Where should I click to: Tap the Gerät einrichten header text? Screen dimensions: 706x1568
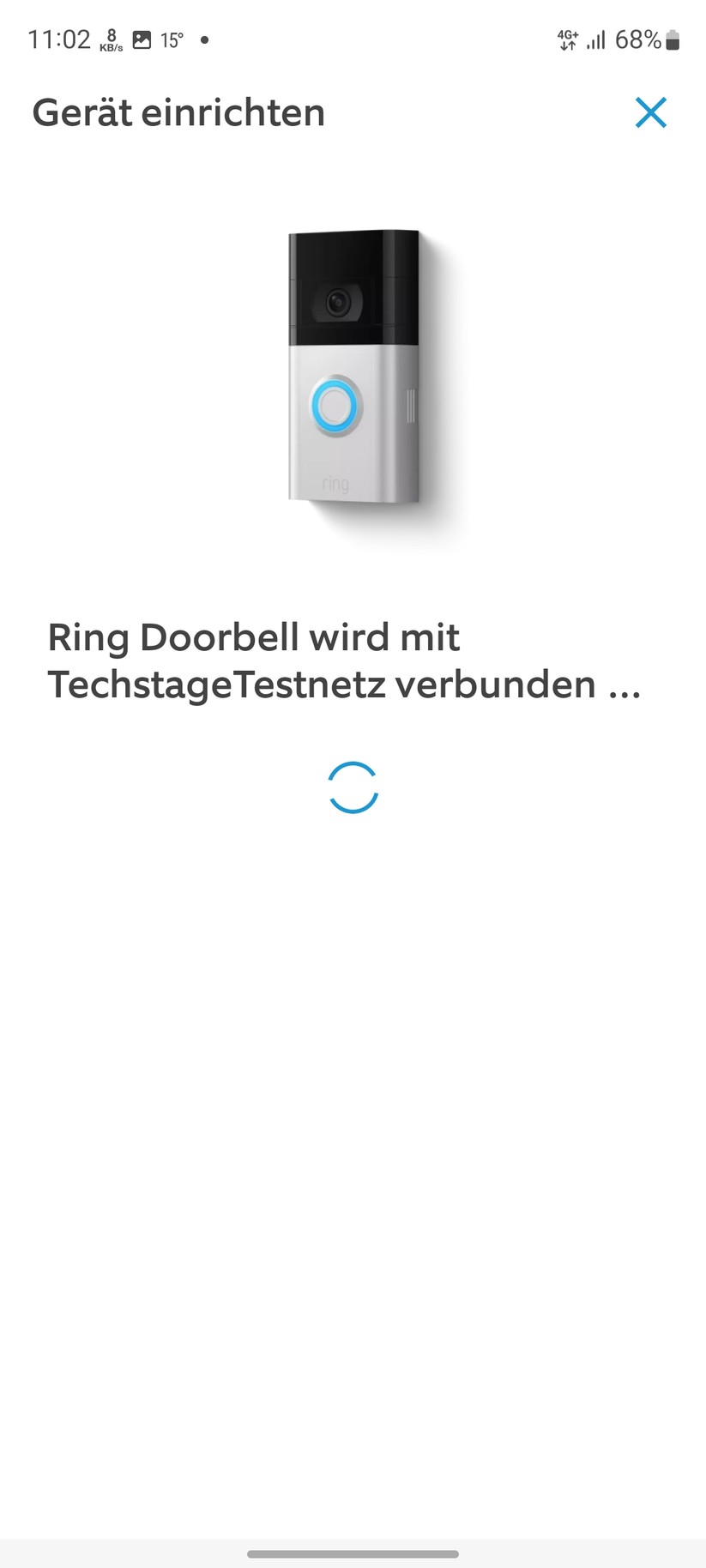point(178,112)
